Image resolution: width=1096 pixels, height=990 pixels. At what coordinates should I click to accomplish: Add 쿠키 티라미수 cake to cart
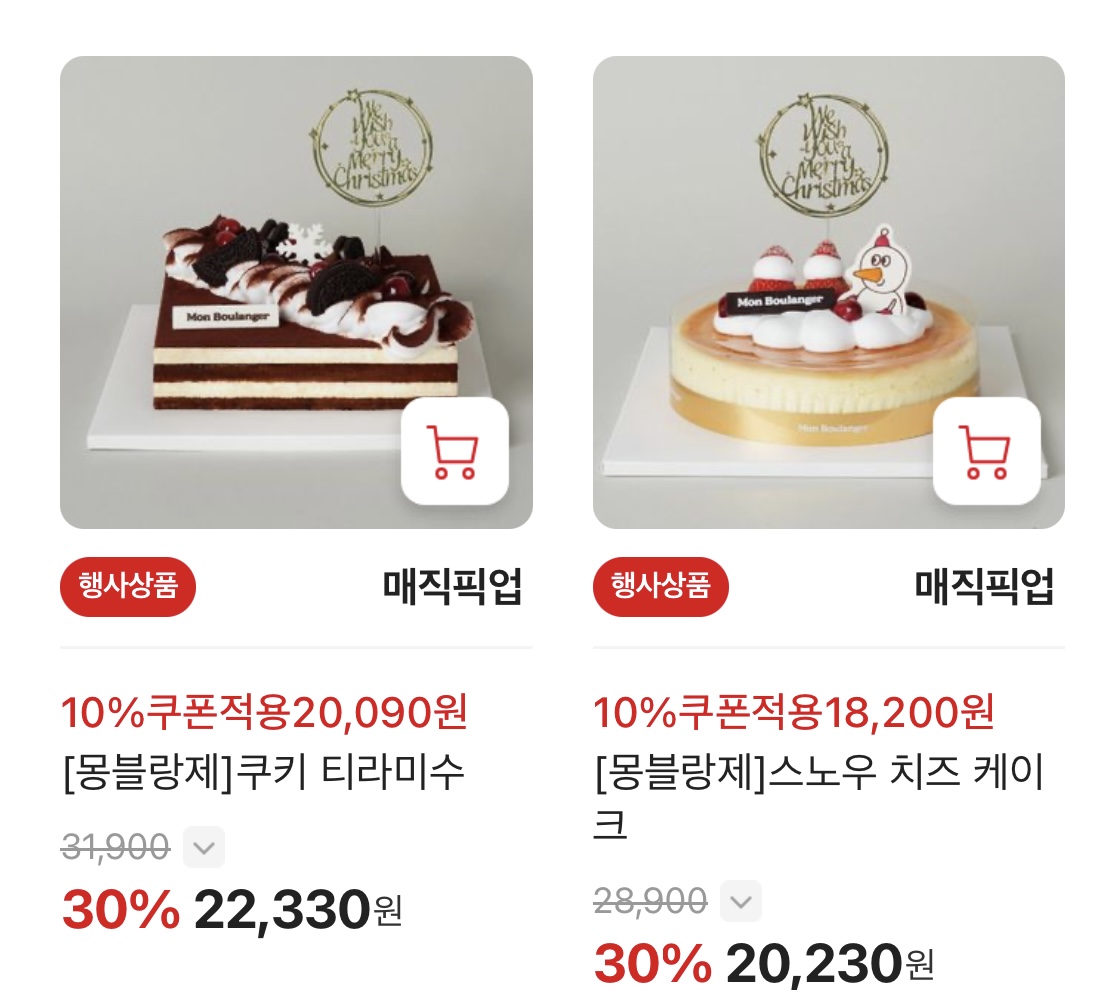[454, 451]
